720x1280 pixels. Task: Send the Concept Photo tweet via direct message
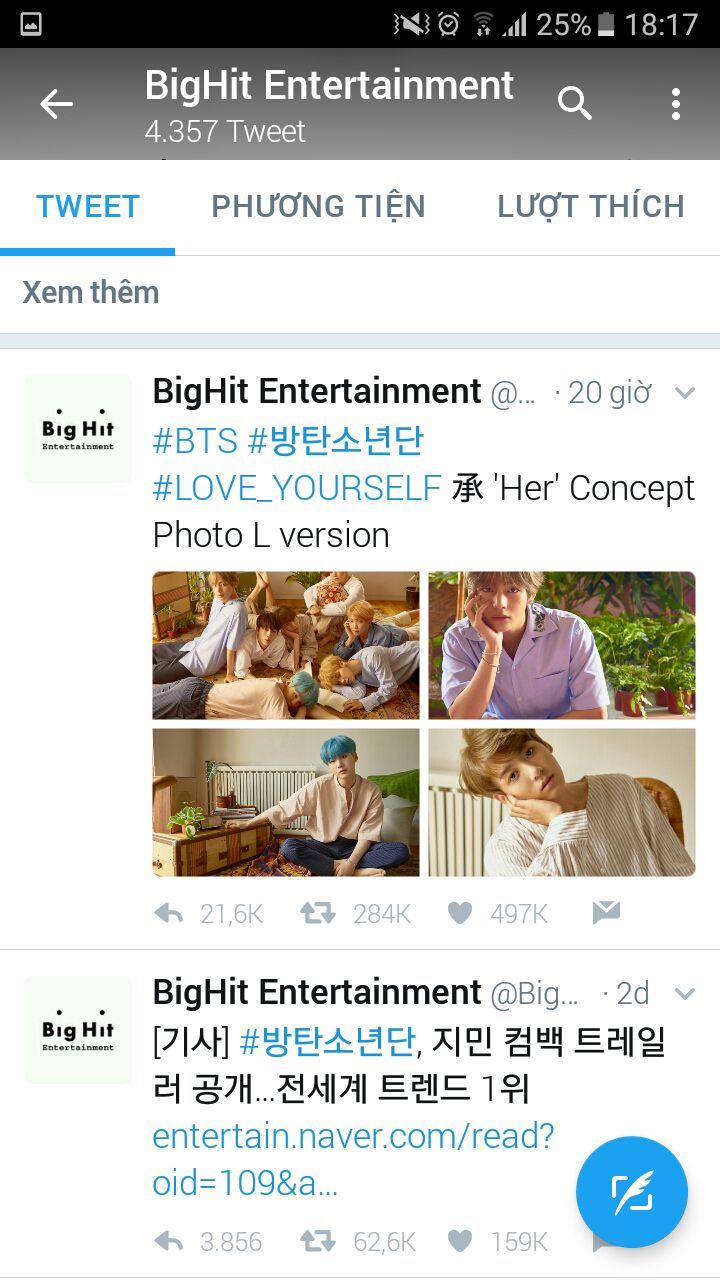click(x=606, y=913)
